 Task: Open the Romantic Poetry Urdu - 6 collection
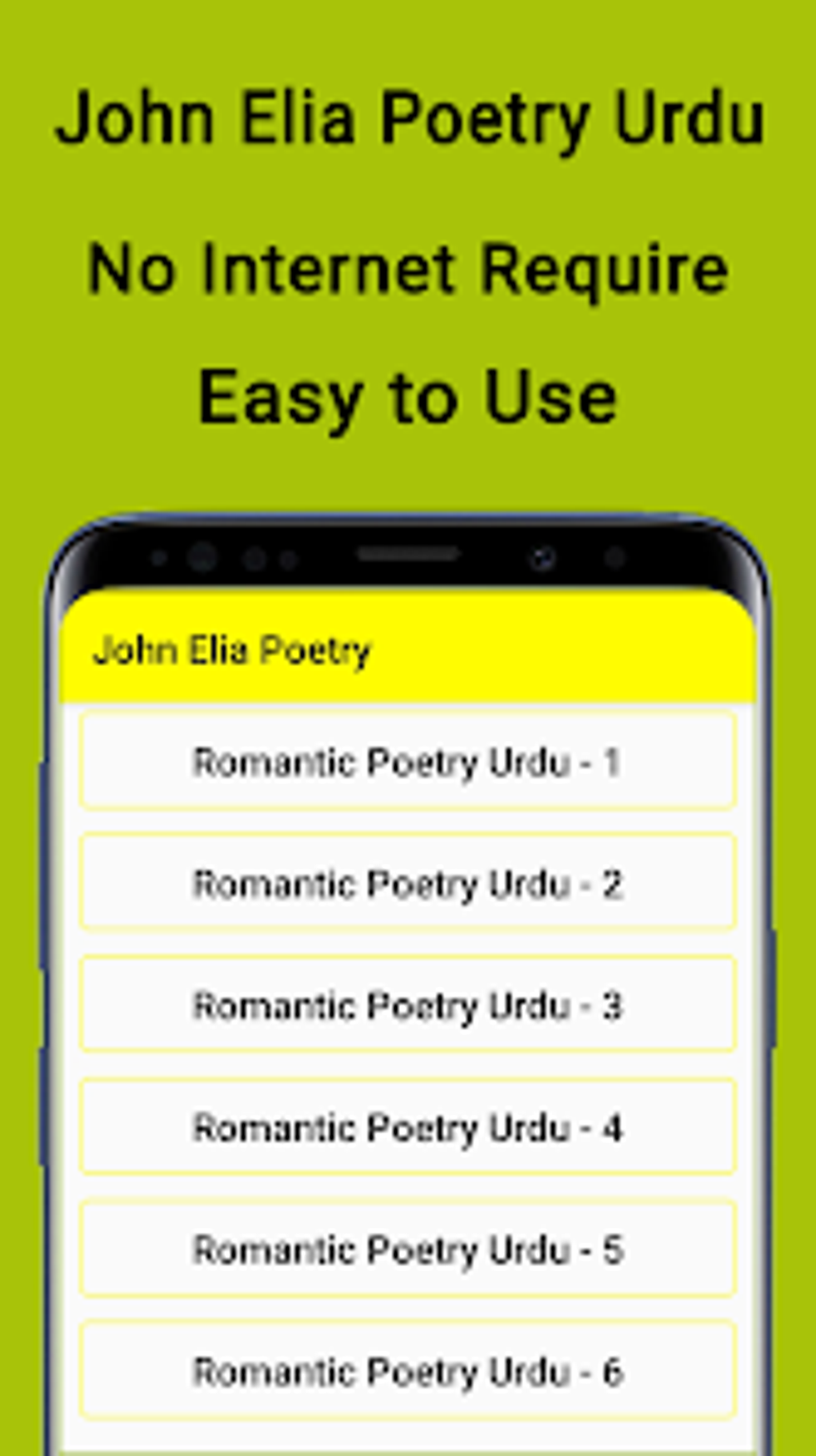coord(408,1370)
